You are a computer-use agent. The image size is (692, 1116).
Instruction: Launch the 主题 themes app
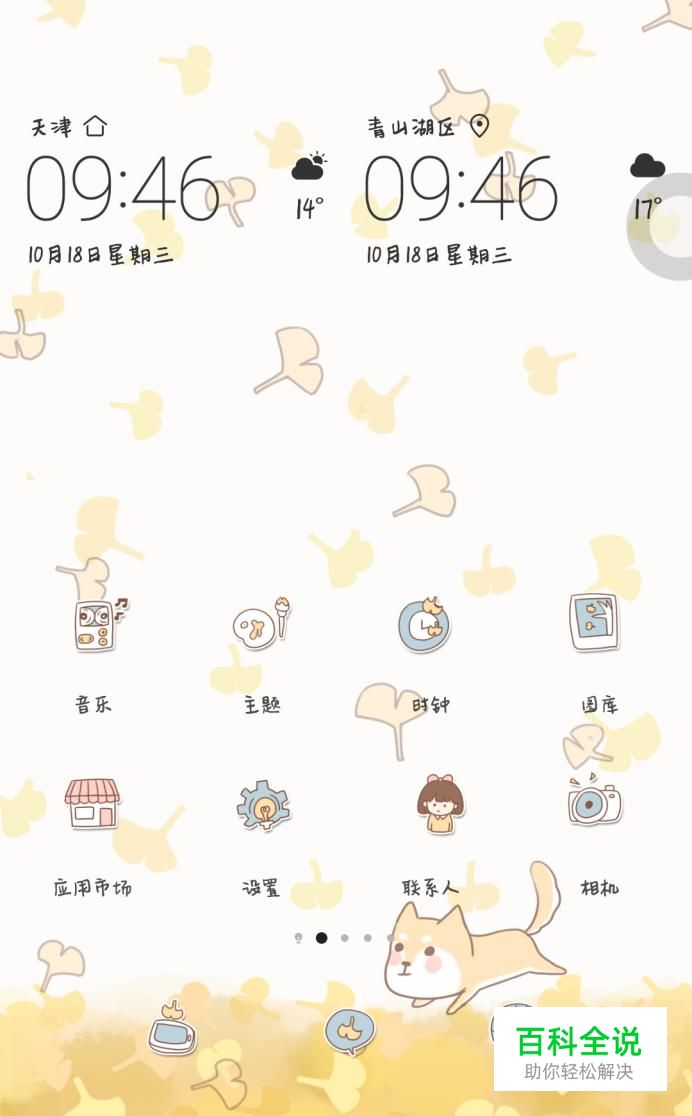(261, 627)
